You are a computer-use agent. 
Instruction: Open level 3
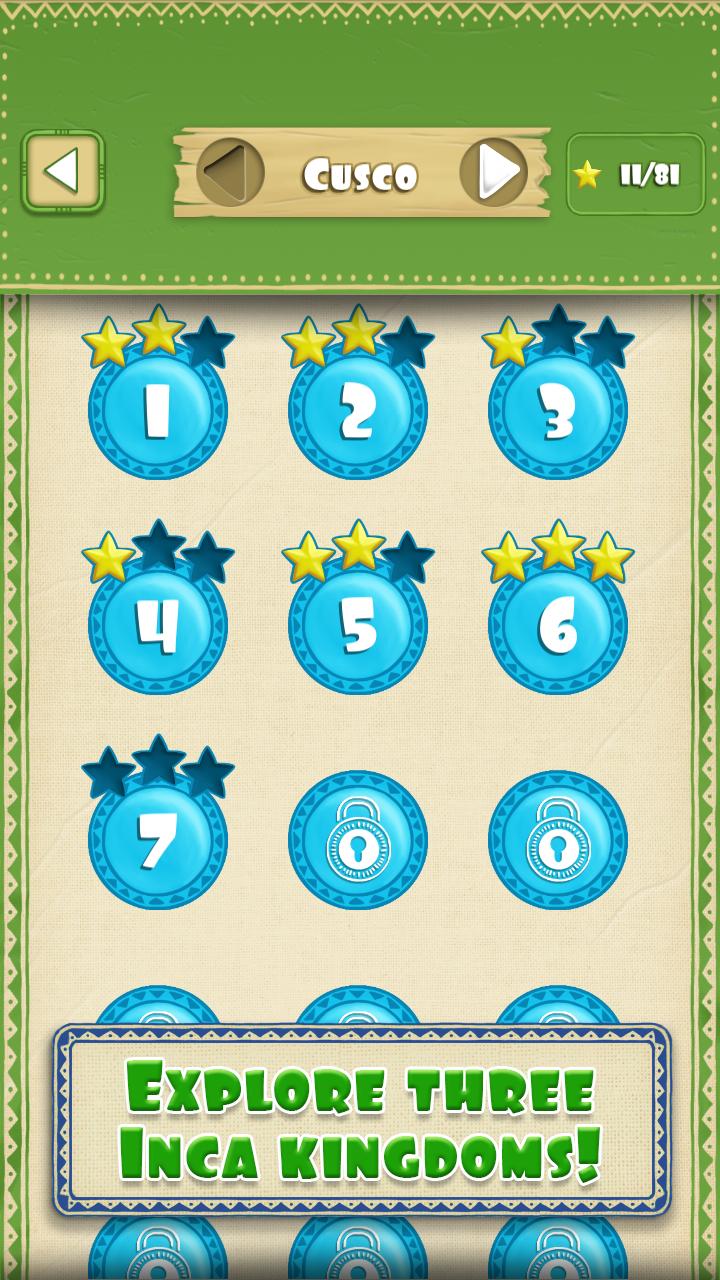point(558,410)
